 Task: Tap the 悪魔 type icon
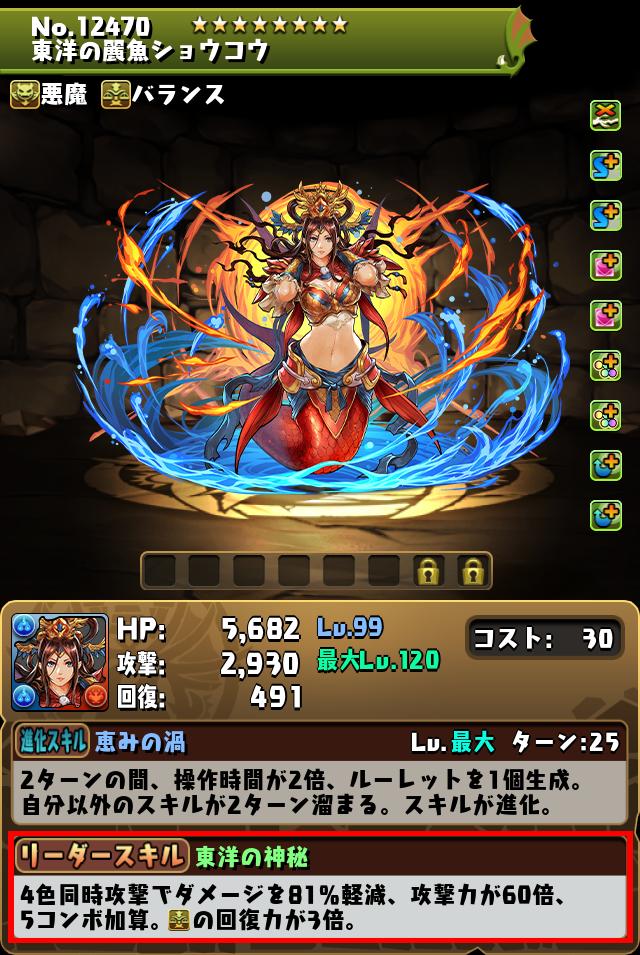24,96
